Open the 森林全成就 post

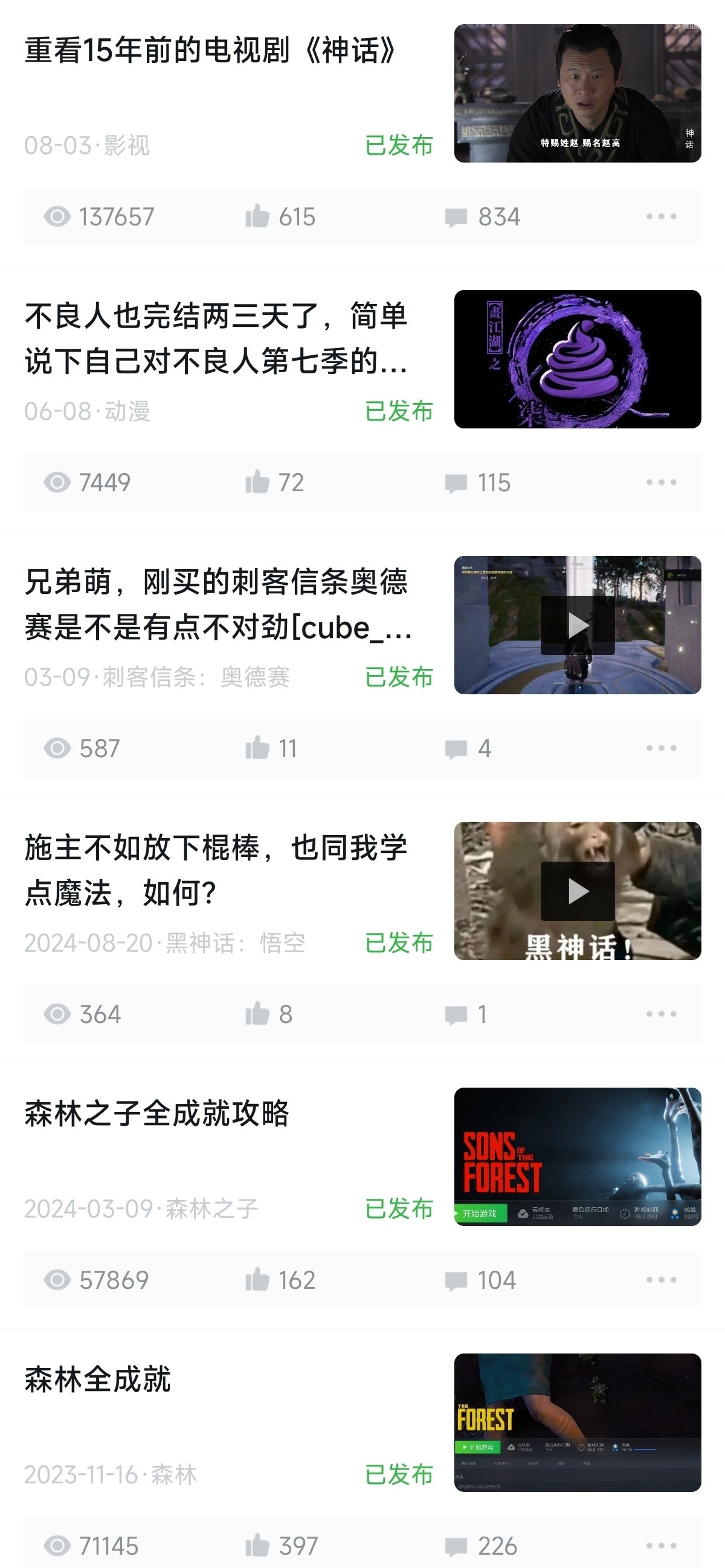coord(97,1379)
